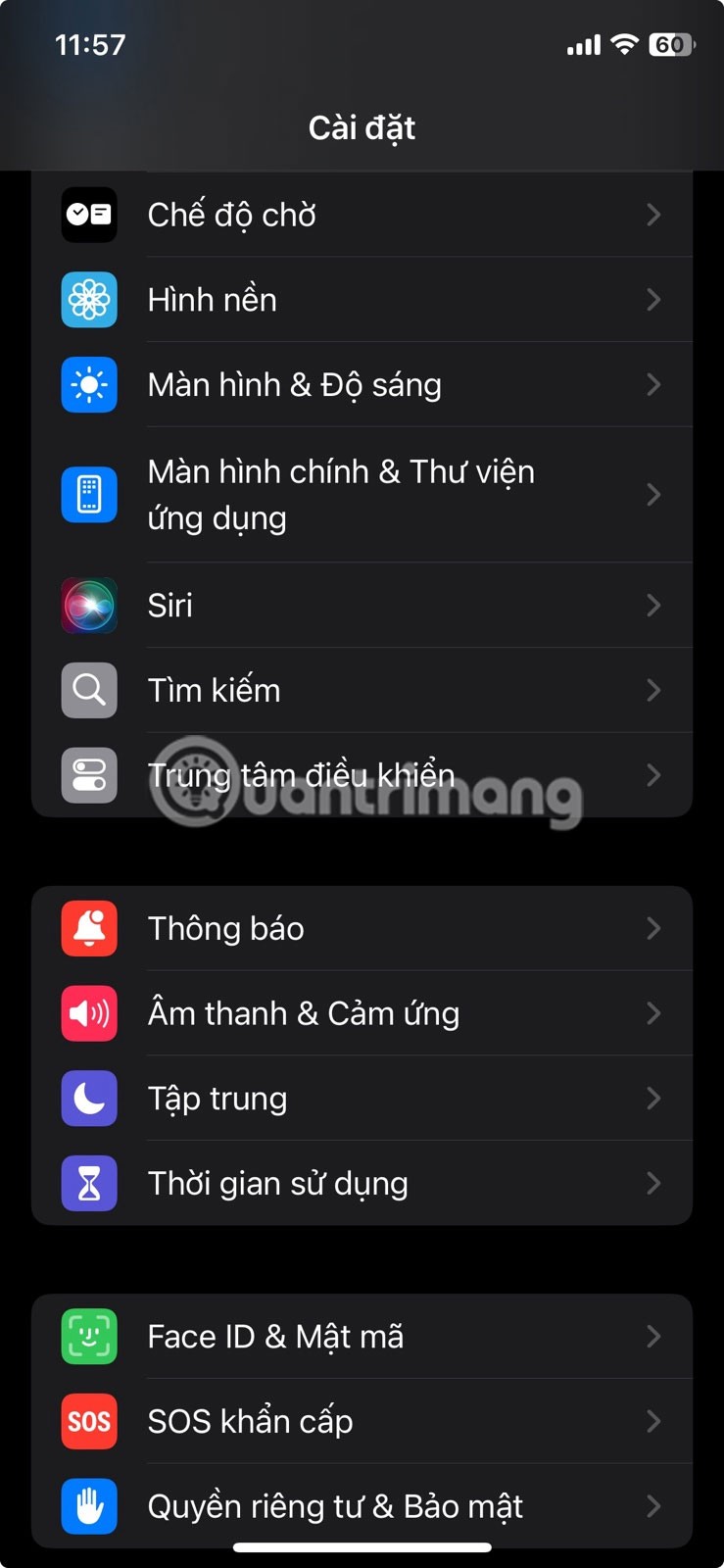Open Siri settings
This screenshot has height=1568, width=724.
[x=362, y=606]
